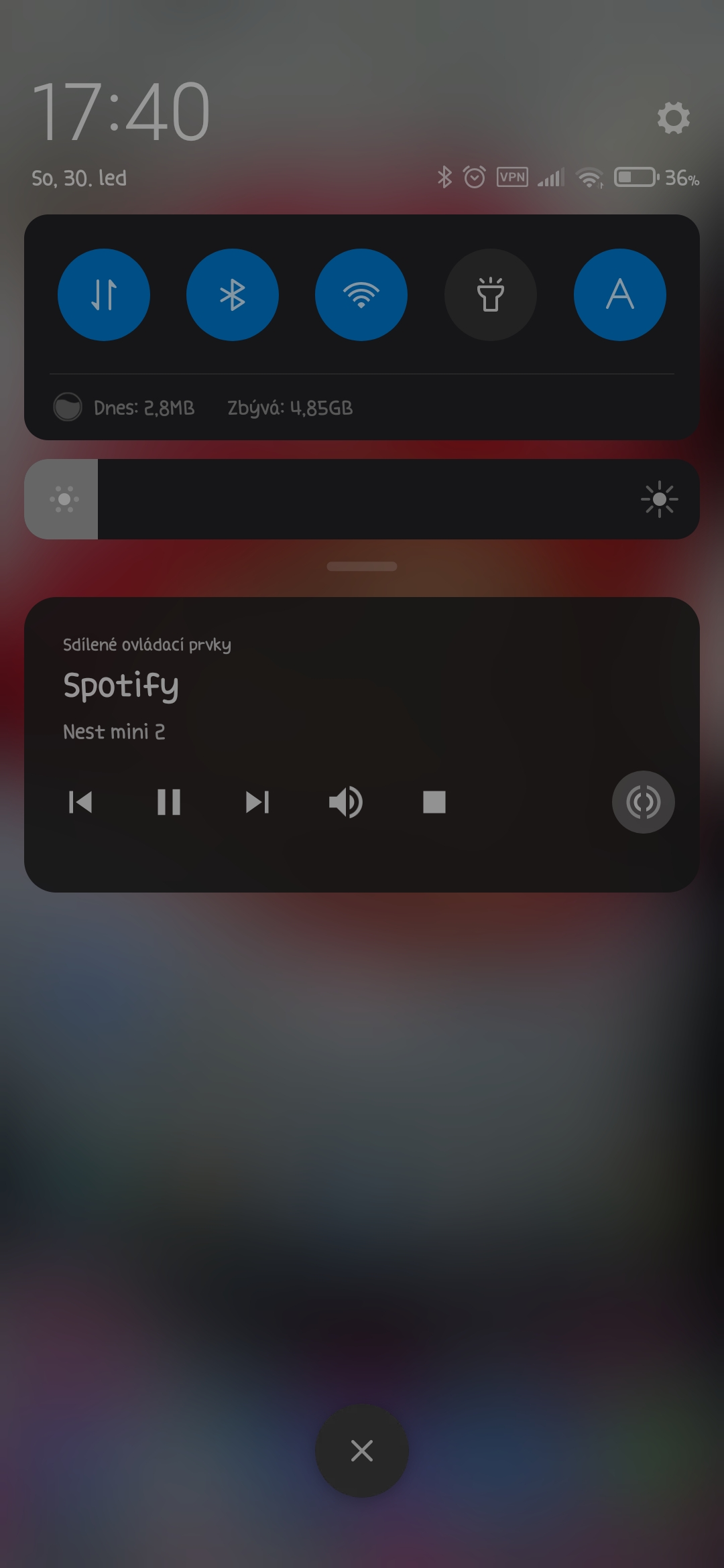Turn off Bluetooth quick toggle
Image resolution: width=724 pixels, height=1568 pixels.
[233, 295]
